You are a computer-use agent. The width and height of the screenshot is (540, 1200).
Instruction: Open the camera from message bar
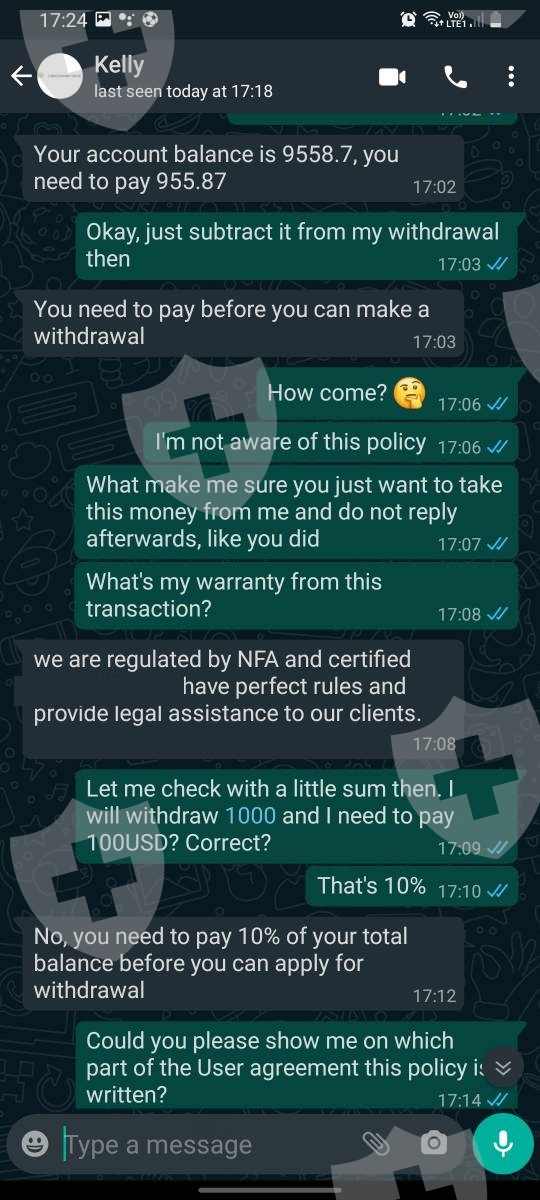click(x=433, y=1144)
